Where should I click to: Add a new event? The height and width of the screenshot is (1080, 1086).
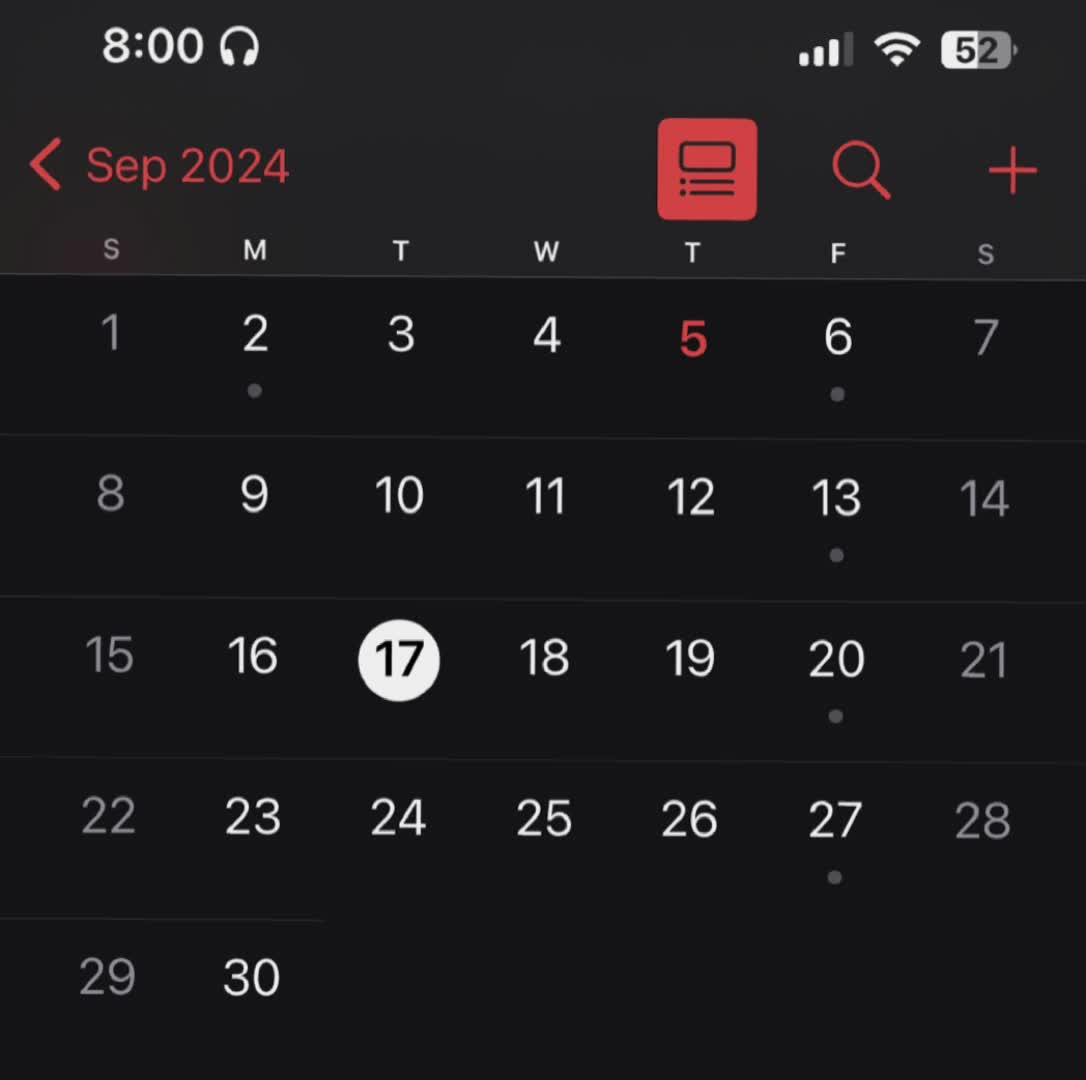point(1012,171)
